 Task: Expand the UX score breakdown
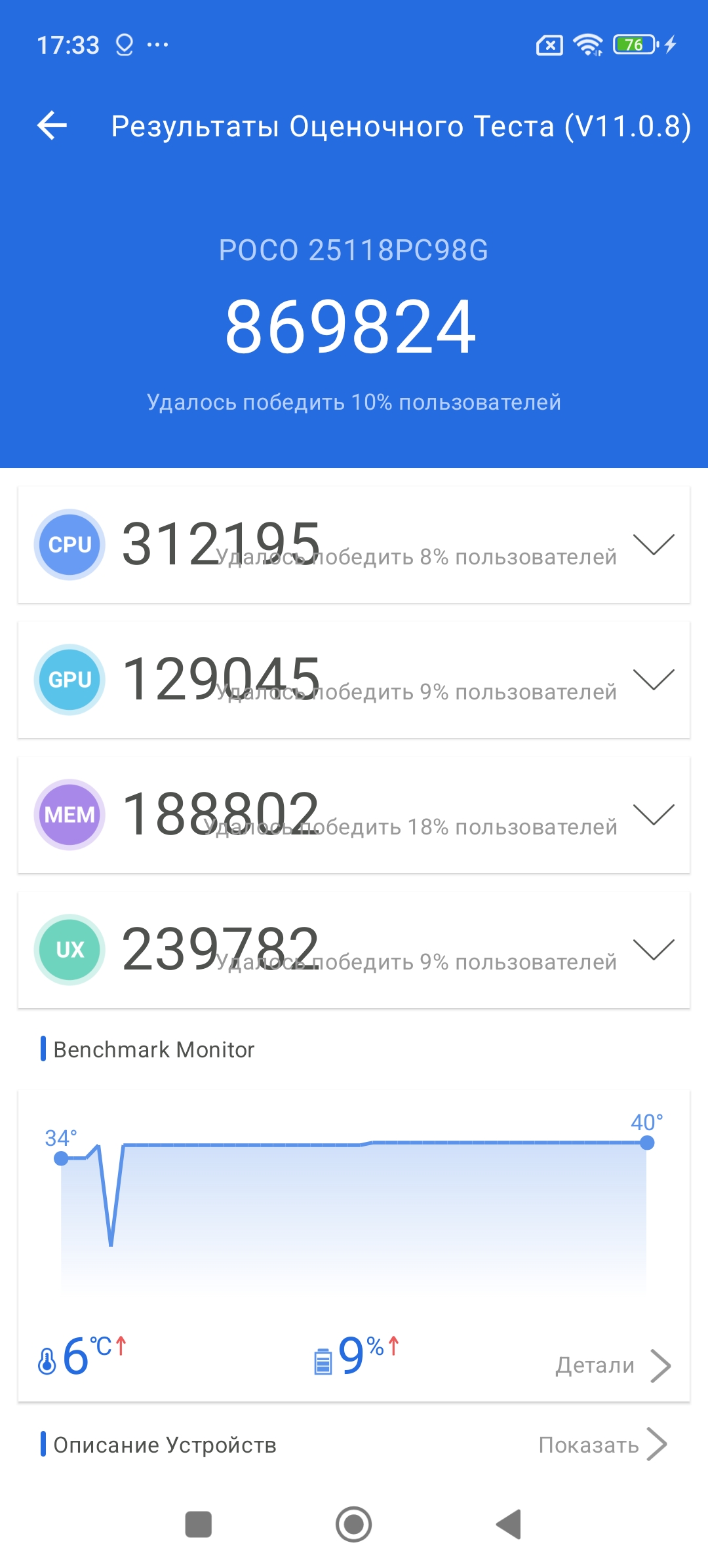654,950
